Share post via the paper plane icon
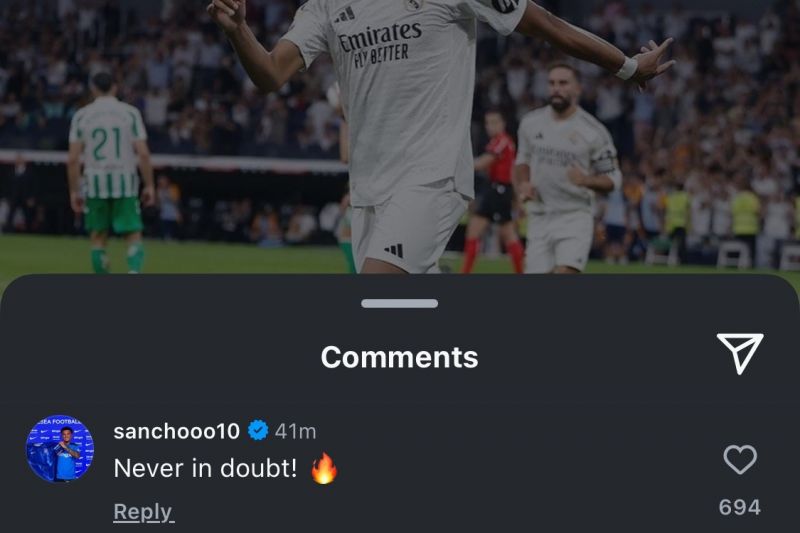This screenshot has height=533, width=800. 740,353
